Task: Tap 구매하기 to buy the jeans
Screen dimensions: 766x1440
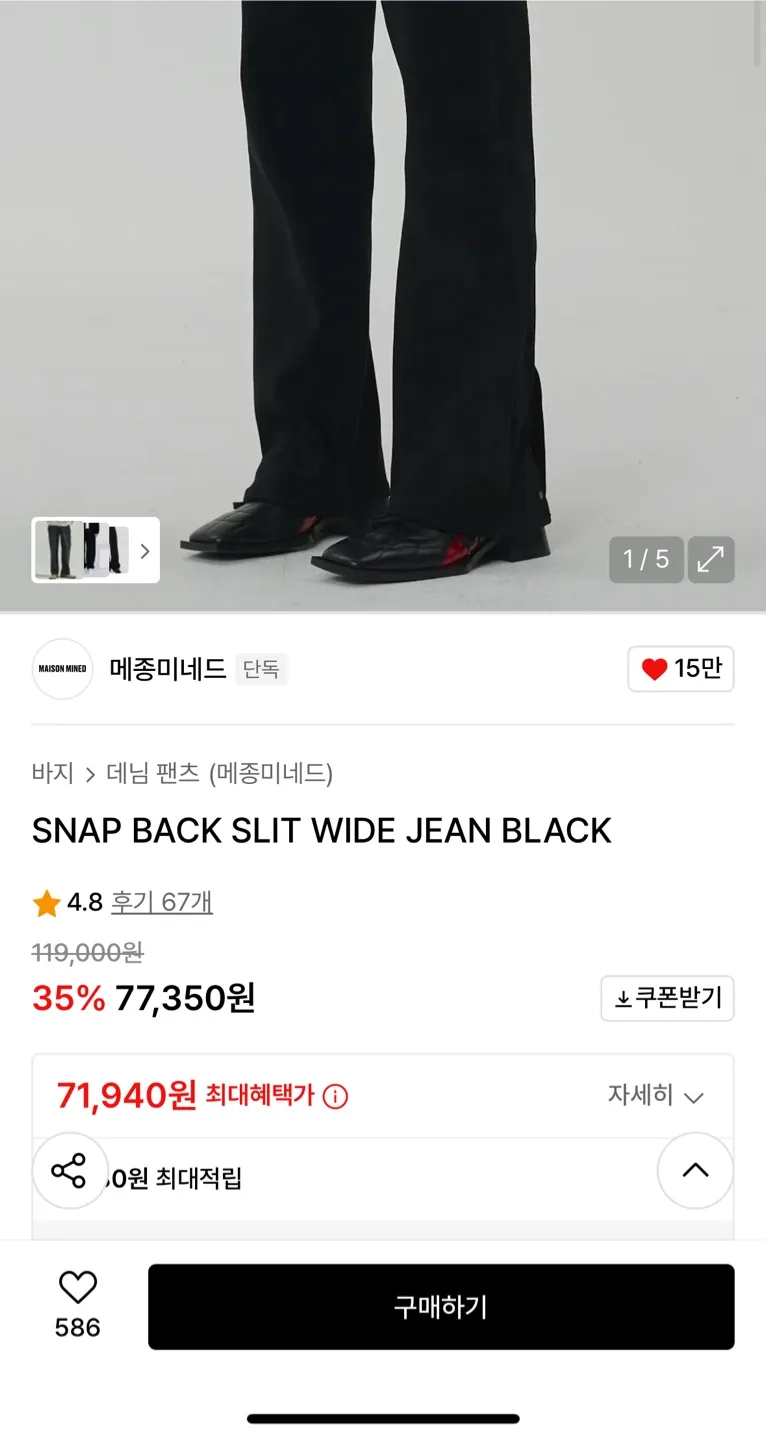Action: tap(441, 1307)
